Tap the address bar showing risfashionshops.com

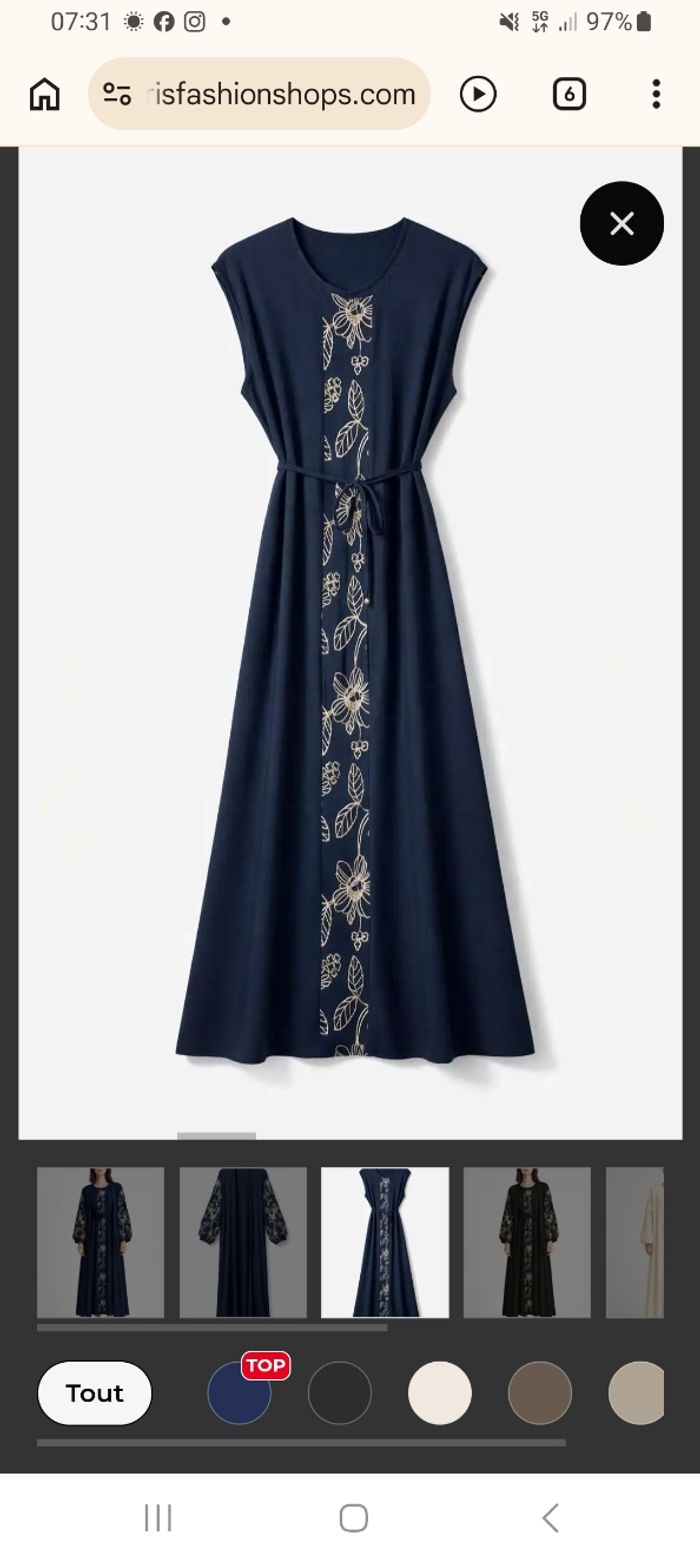click(x=260, y=94)
